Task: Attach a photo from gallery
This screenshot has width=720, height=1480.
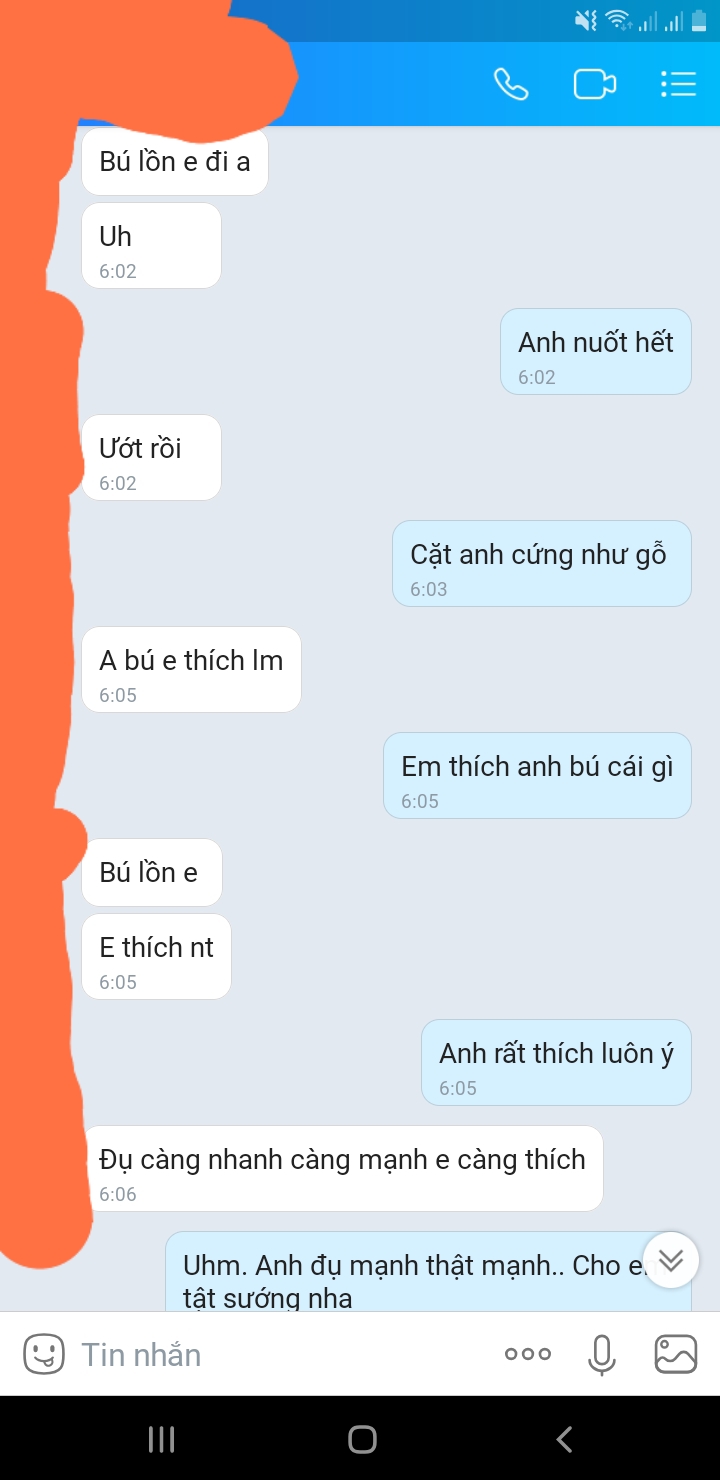Action: coord(675,1354)
